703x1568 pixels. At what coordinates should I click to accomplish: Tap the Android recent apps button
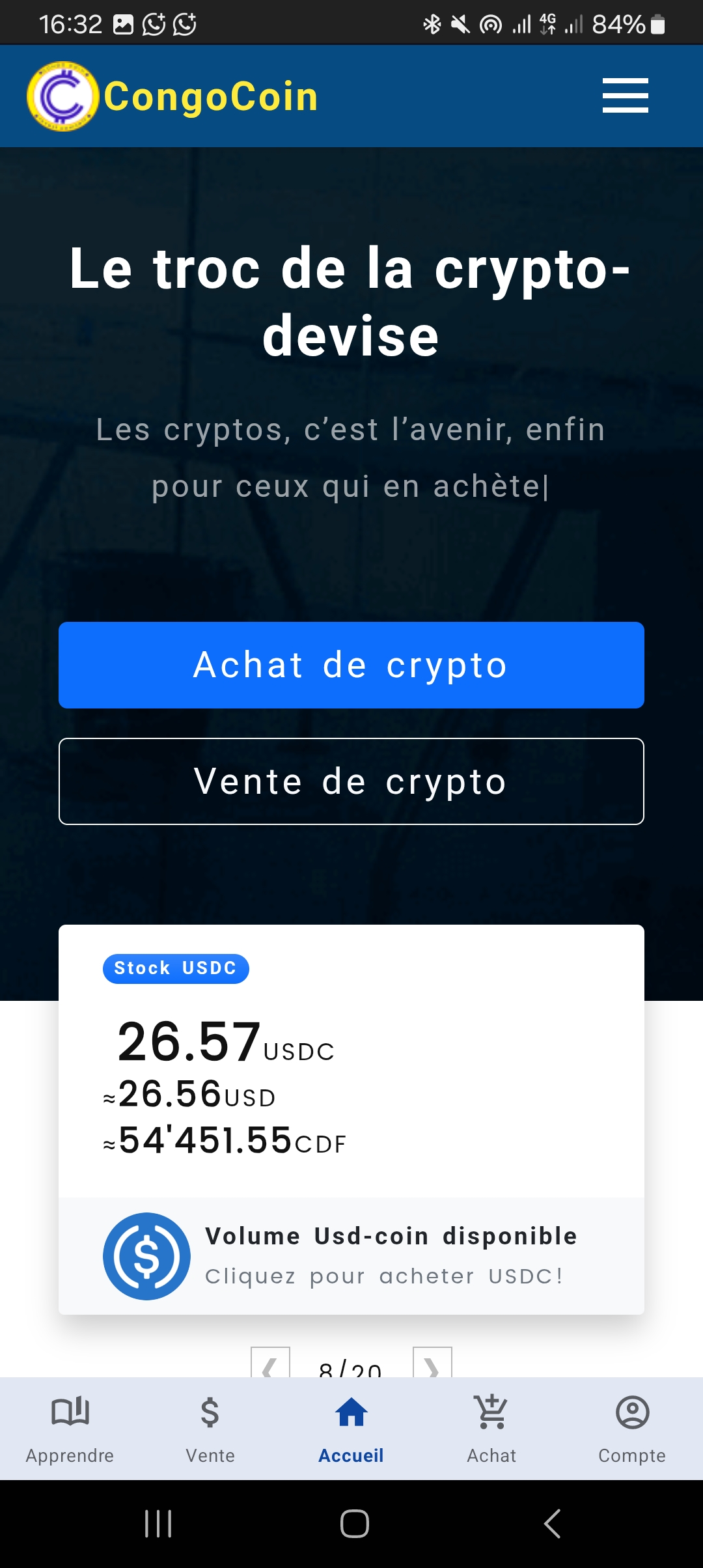(x=158, y=1524)
